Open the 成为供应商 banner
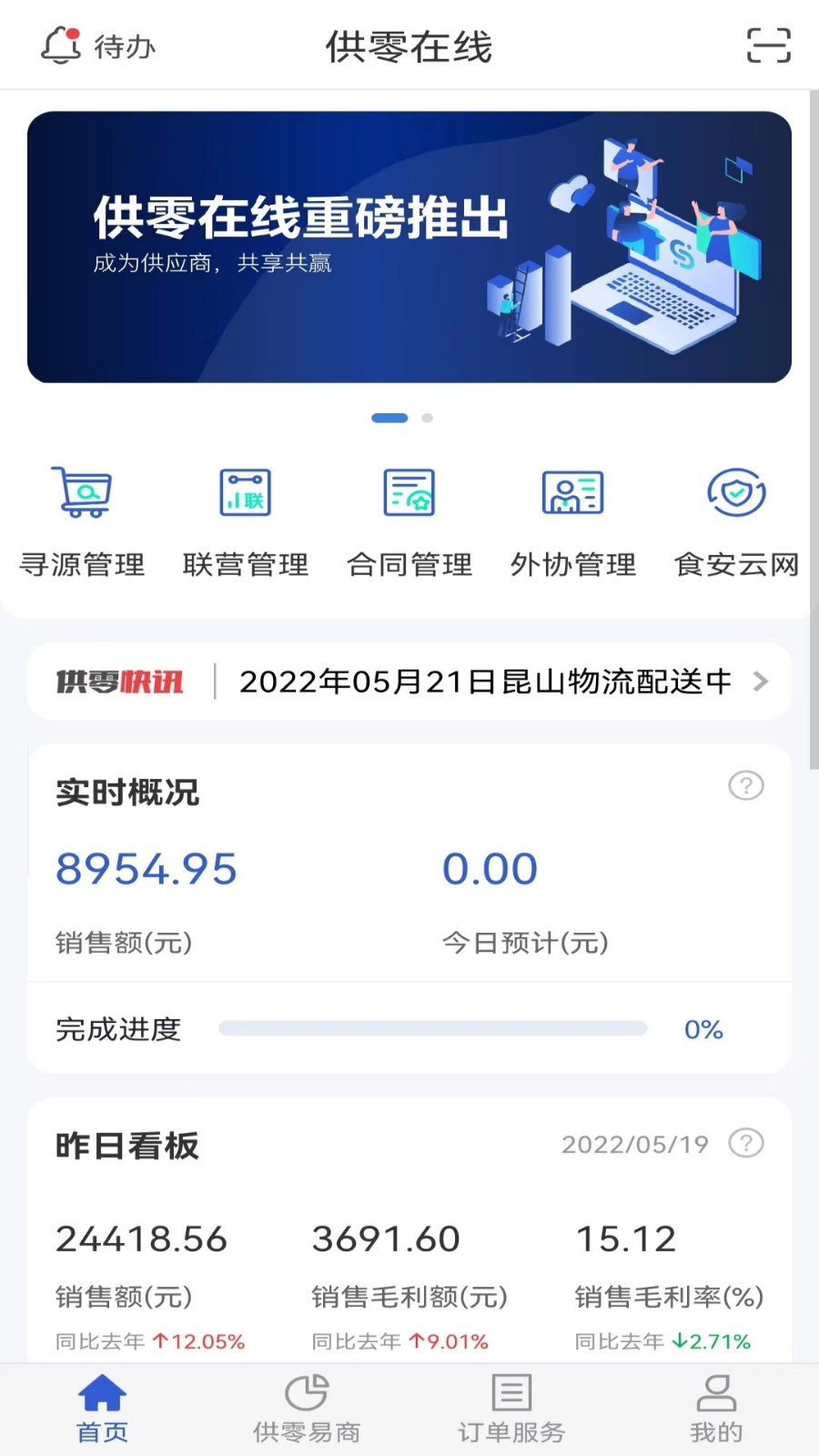The height and width of the screenshot is (1456, 819). point(409,246)
